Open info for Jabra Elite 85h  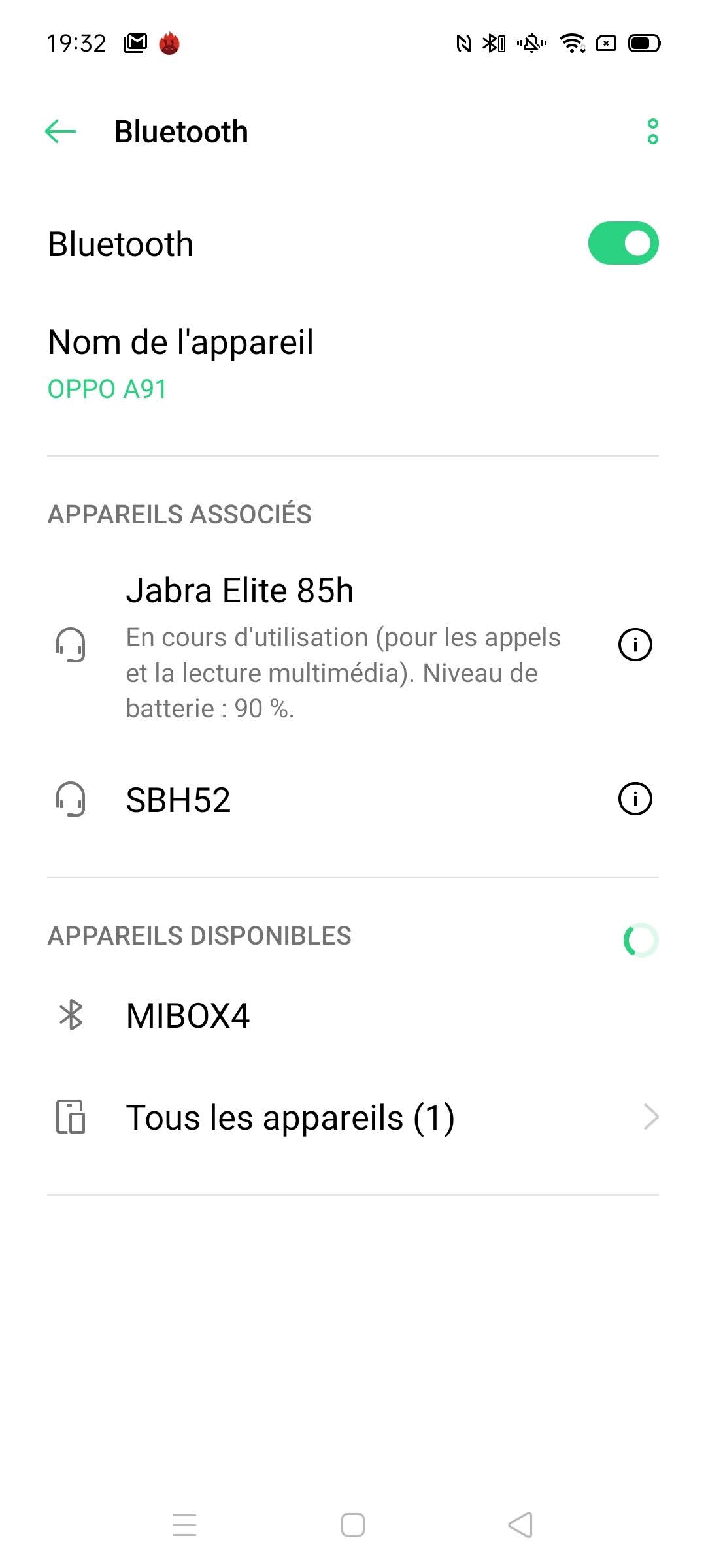[x=635, y=645]
